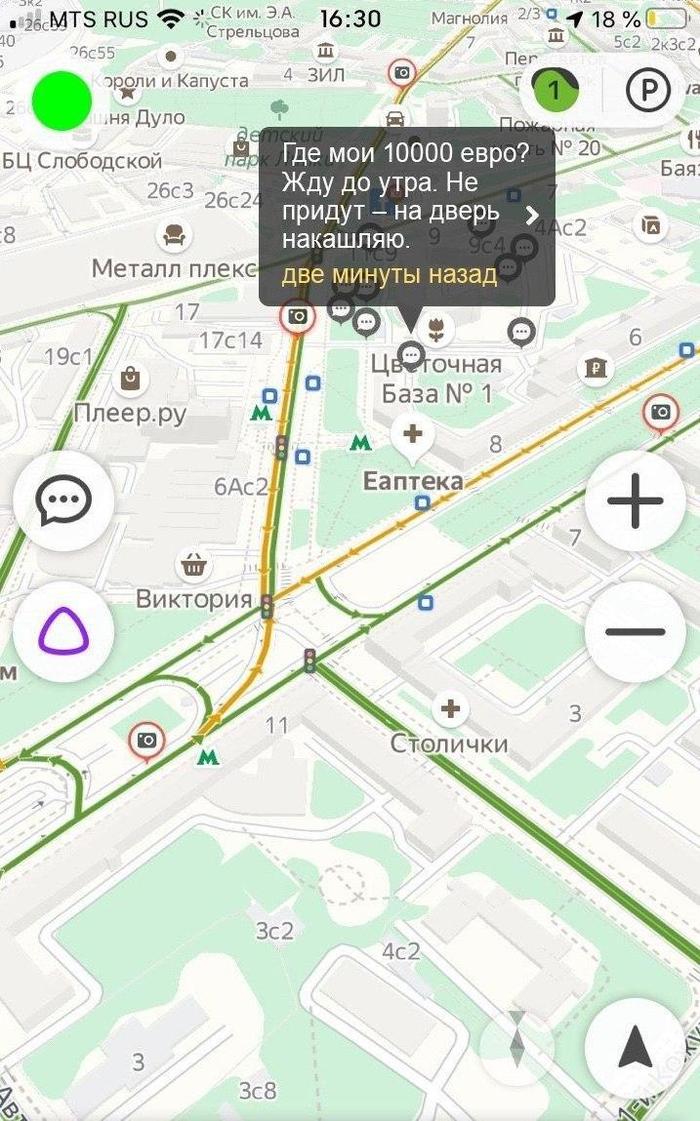
Task: Open the Виктория store marker
Action: coord(193,566)
